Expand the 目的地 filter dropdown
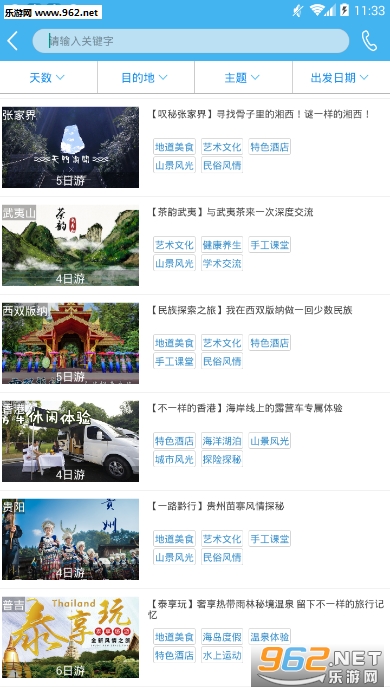 pos(145,78)
